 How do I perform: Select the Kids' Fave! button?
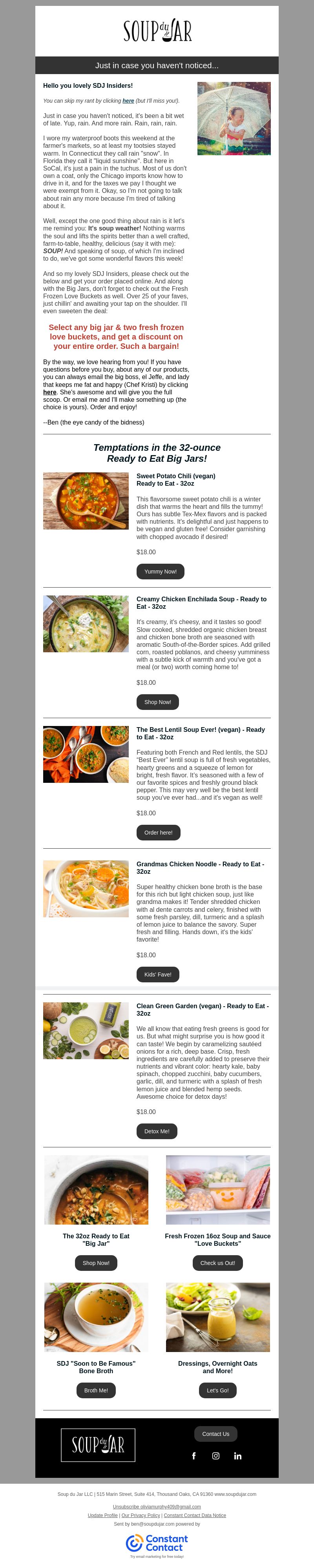pyautogui.click(x=157, y=974)
